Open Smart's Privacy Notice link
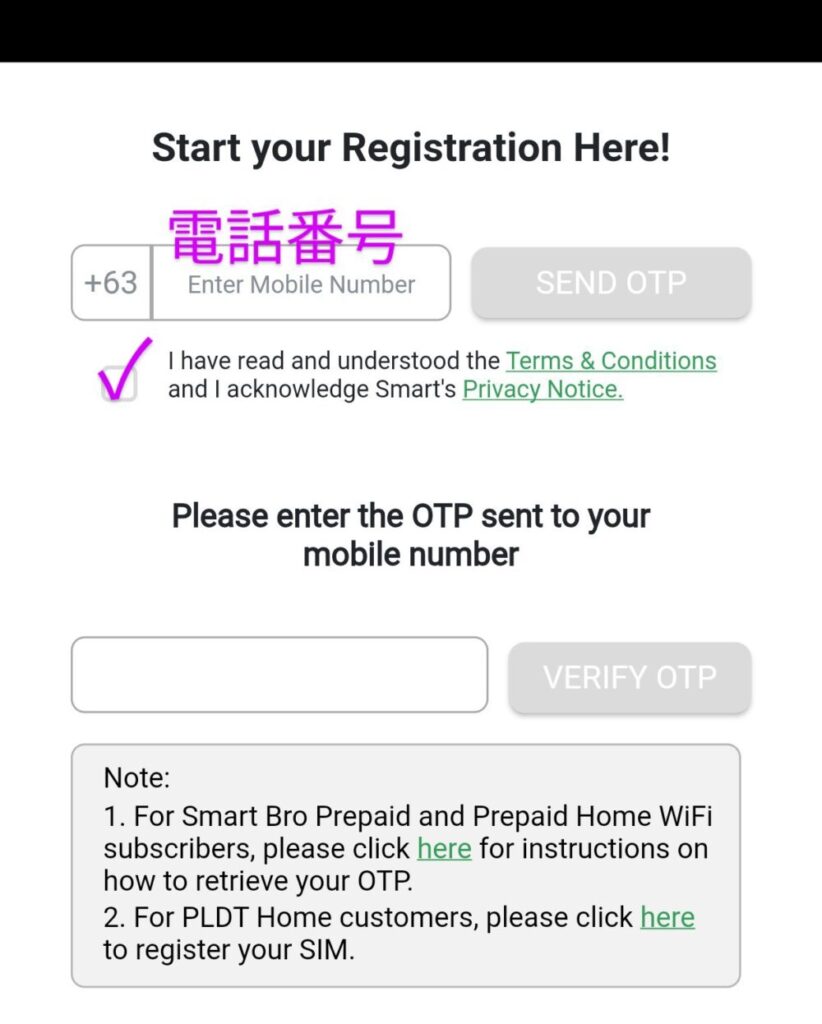822x1024 pixels. 542,390
